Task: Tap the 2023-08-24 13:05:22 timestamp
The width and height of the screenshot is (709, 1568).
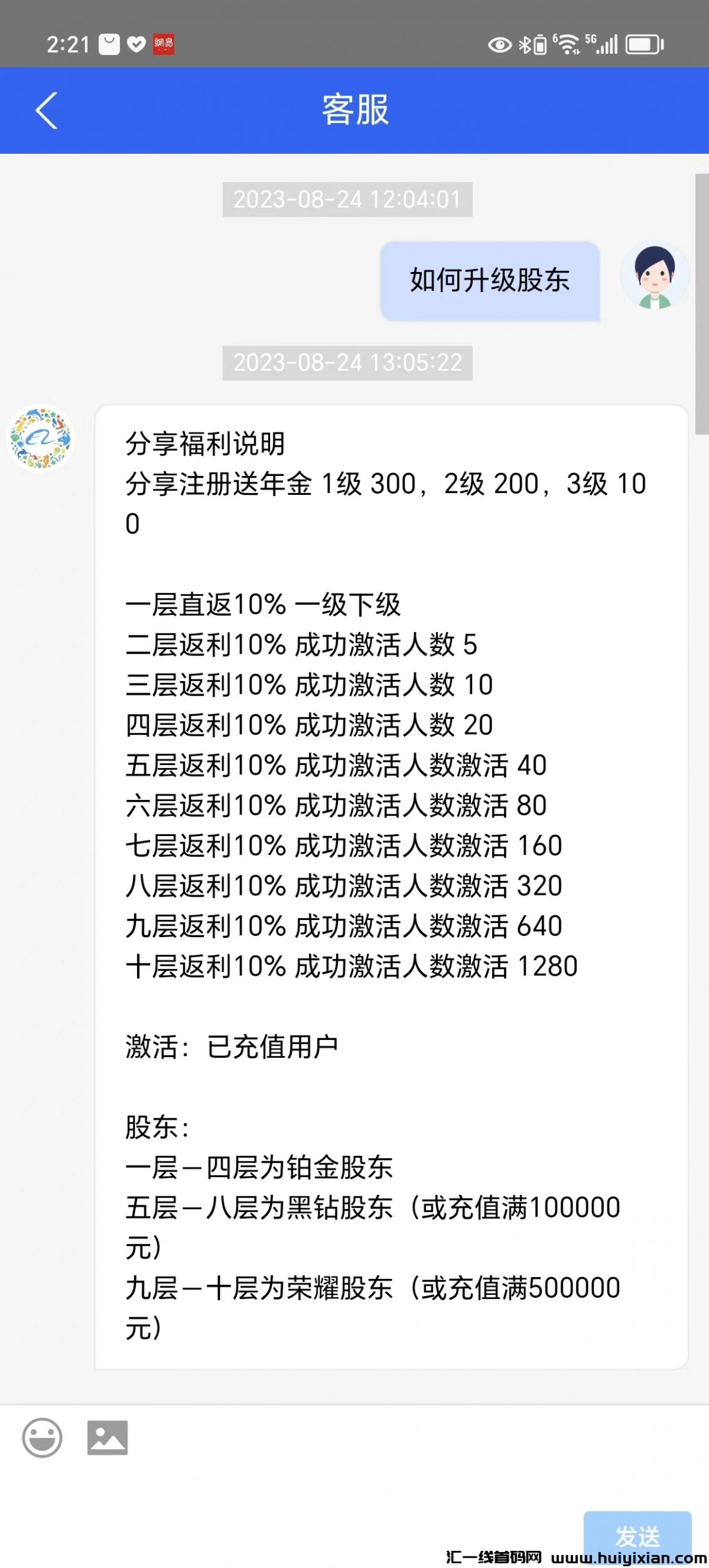Action: pyautogui.click(x=347, y=363)
